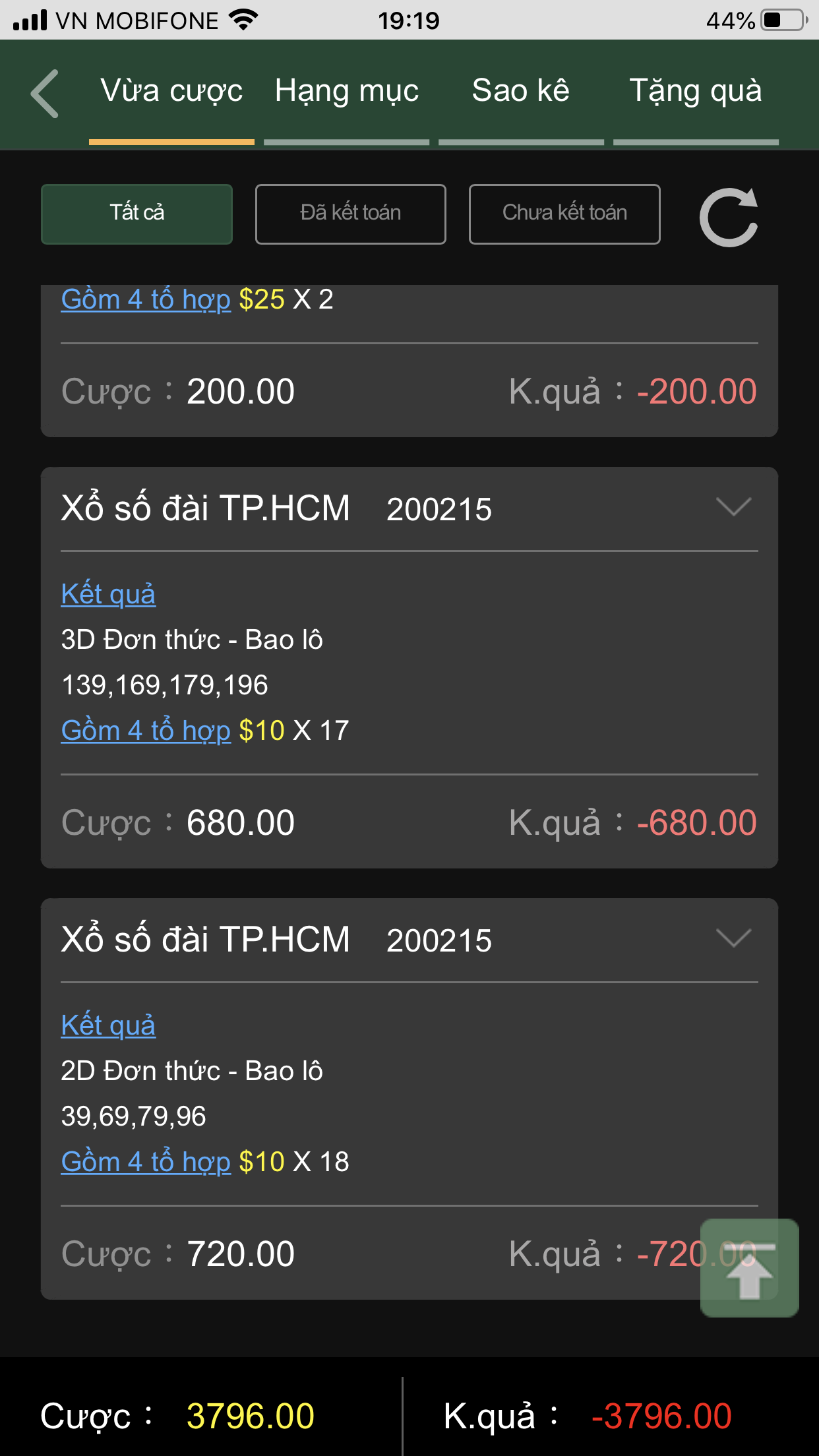Switch to the Hạng mục tab
Image resolution: width=819 pixels, height=1456 pixels.
pyautogui.click(x=346, y=91)
